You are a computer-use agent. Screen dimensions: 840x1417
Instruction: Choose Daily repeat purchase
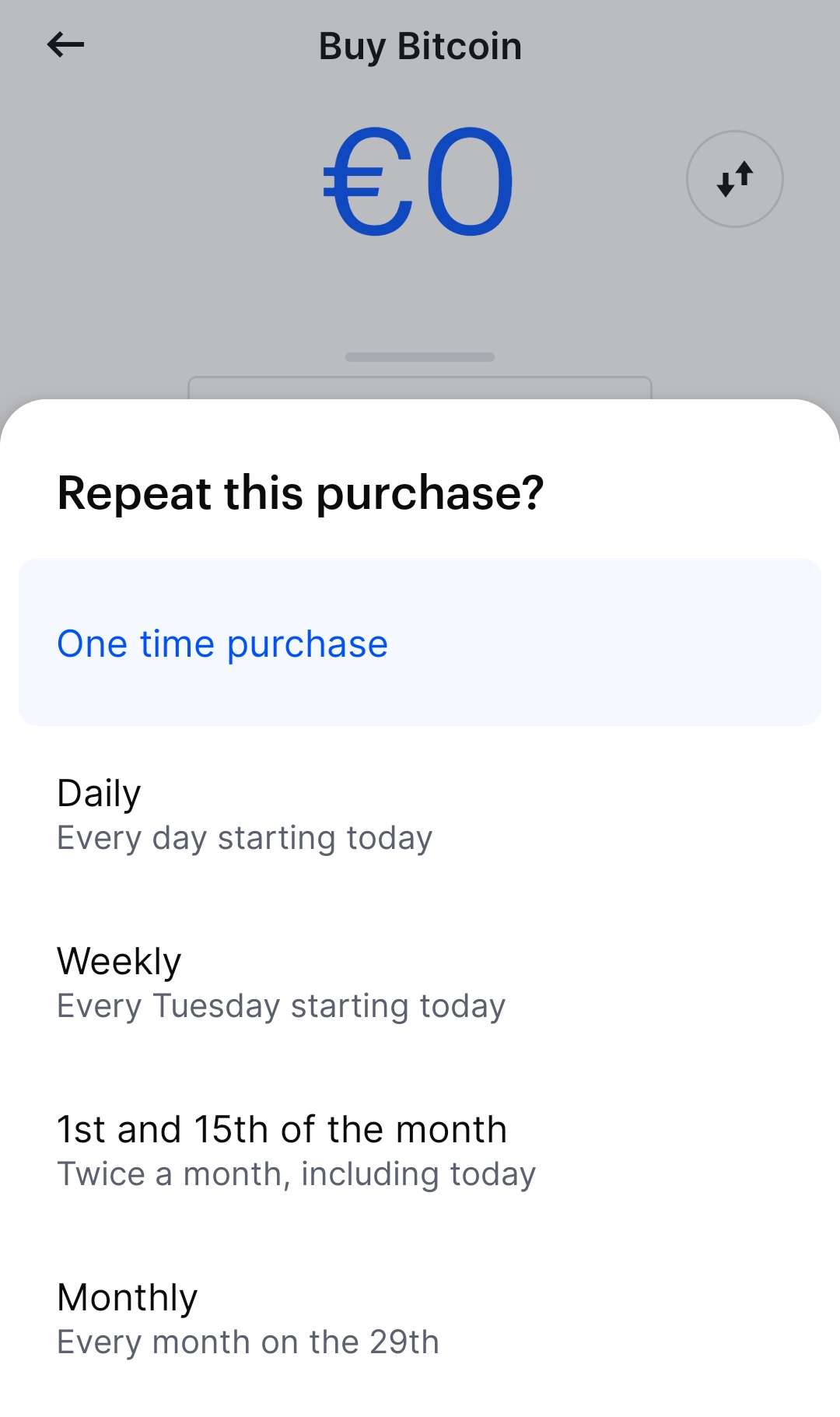pyautogui.click(x=420, y=815)
